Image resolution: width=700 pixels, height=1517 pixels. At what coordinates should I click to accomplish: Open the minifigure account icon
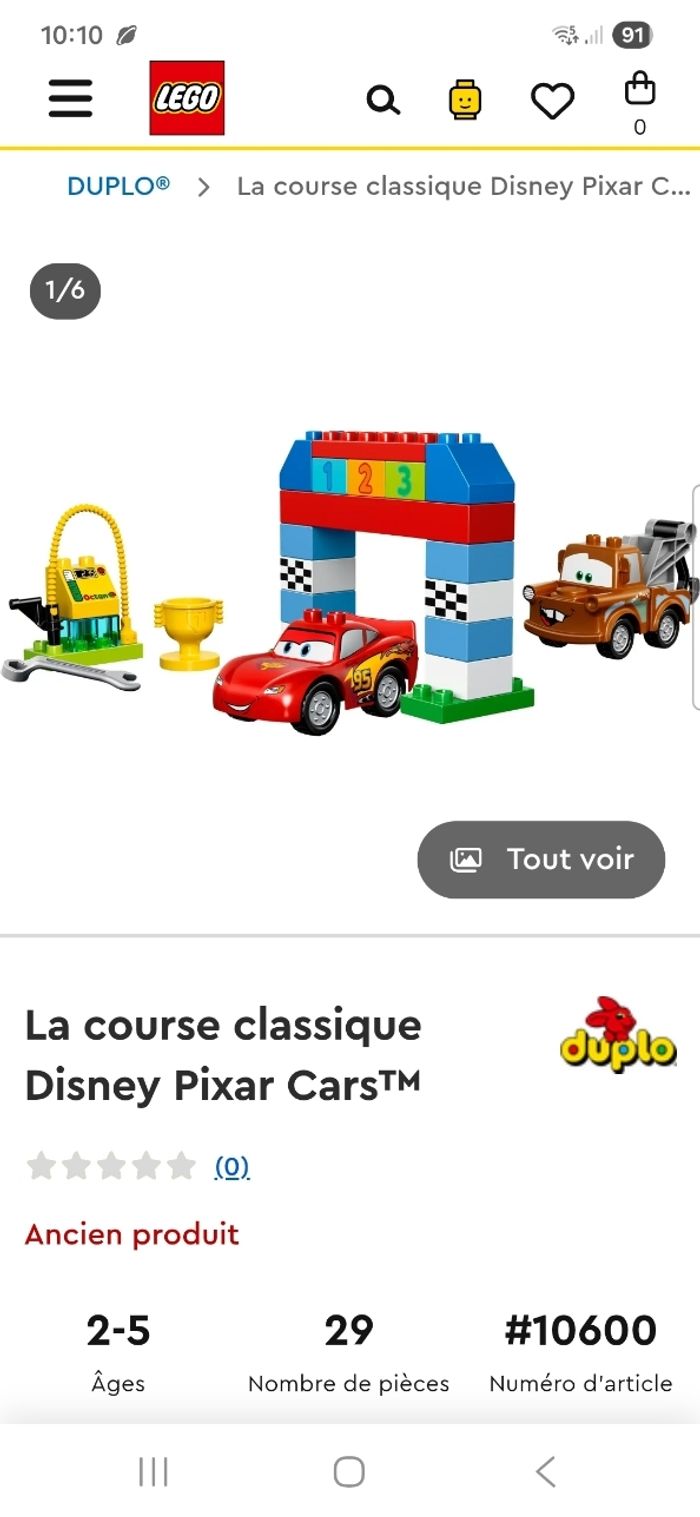(x=465, y=100)
